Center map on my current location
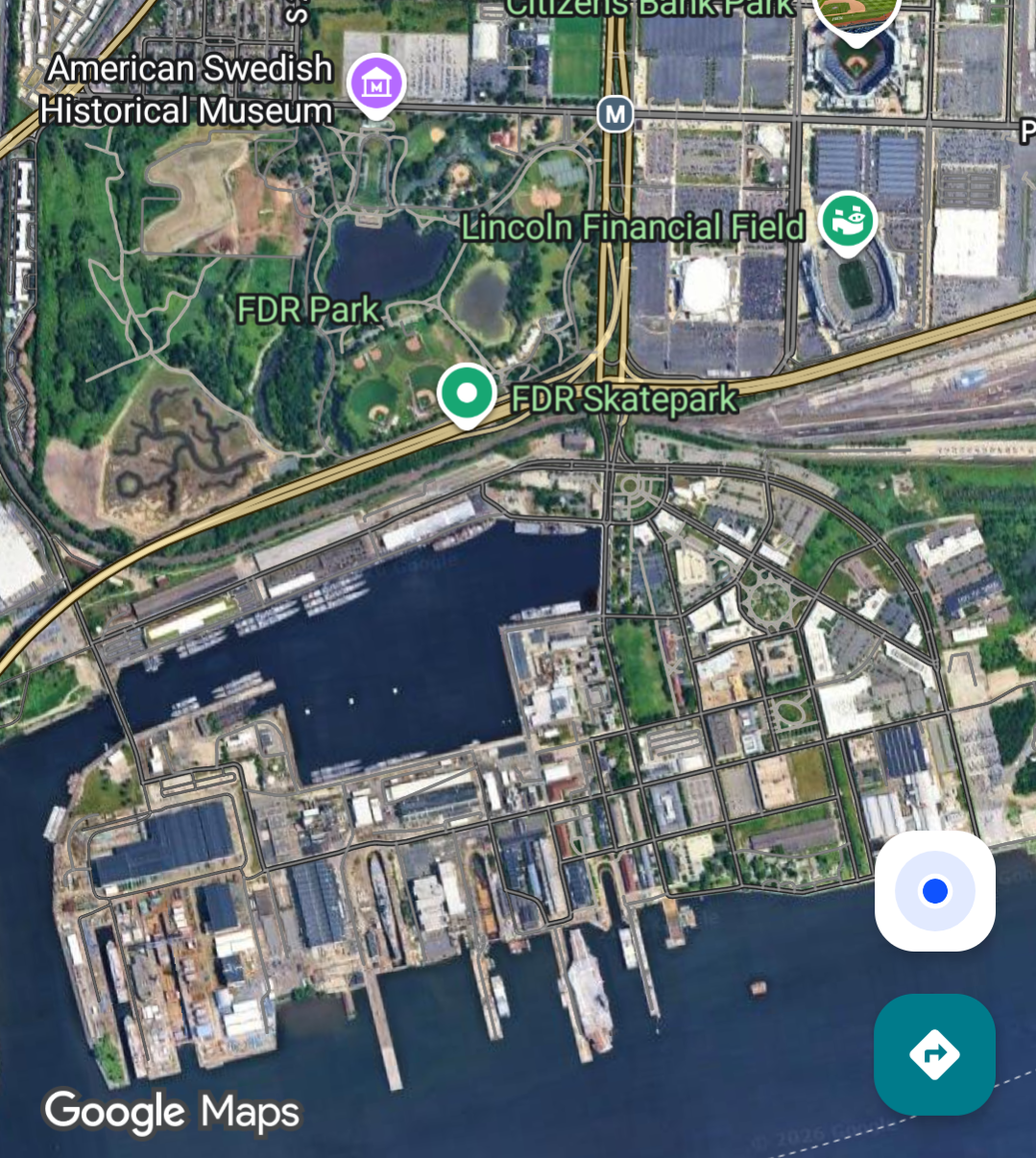Image resolution: width=1036 pixels, height=1158 pixels. (x=934, y=891)
